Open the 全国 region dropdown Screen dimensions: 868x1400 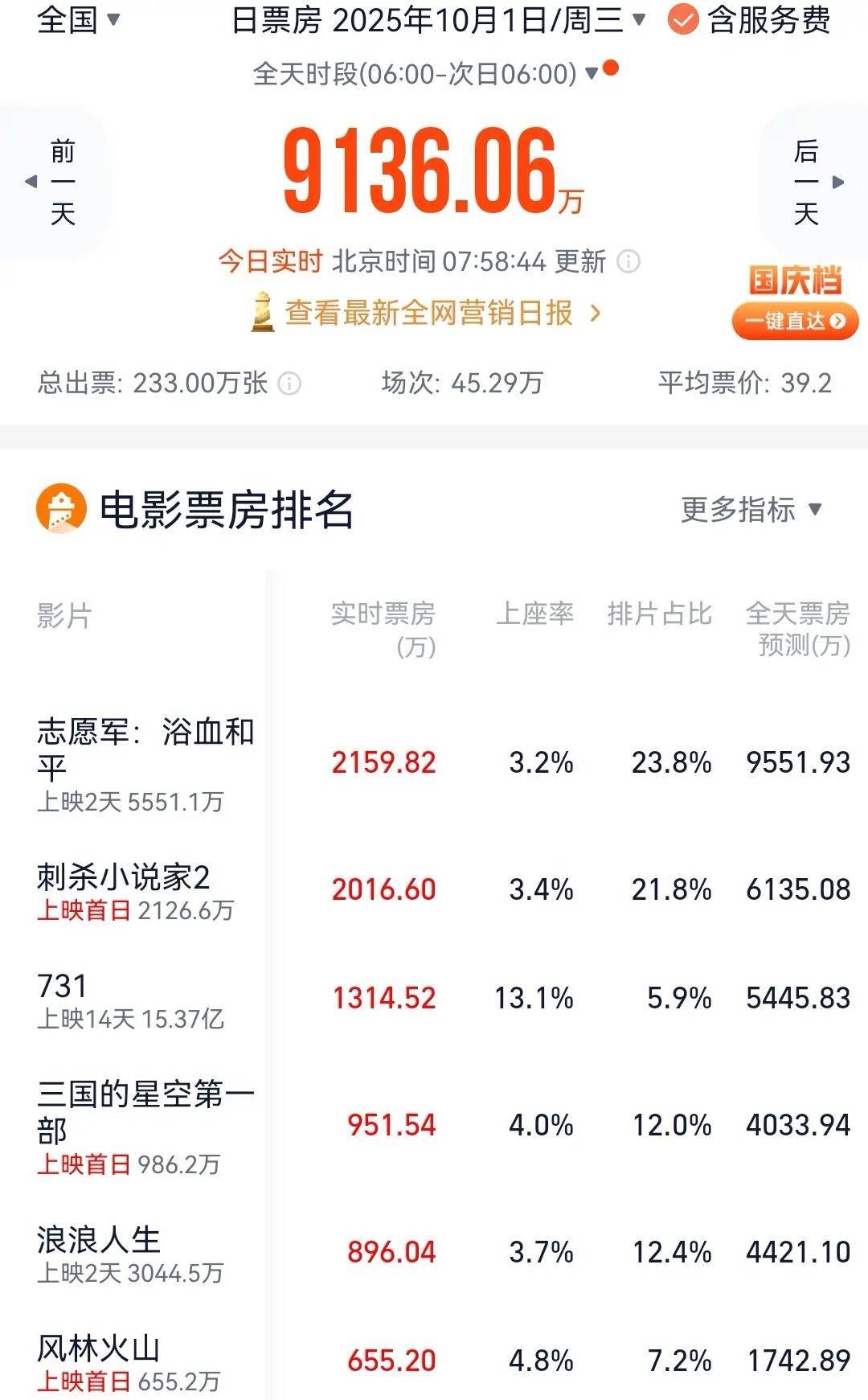(x=78, y=19)
